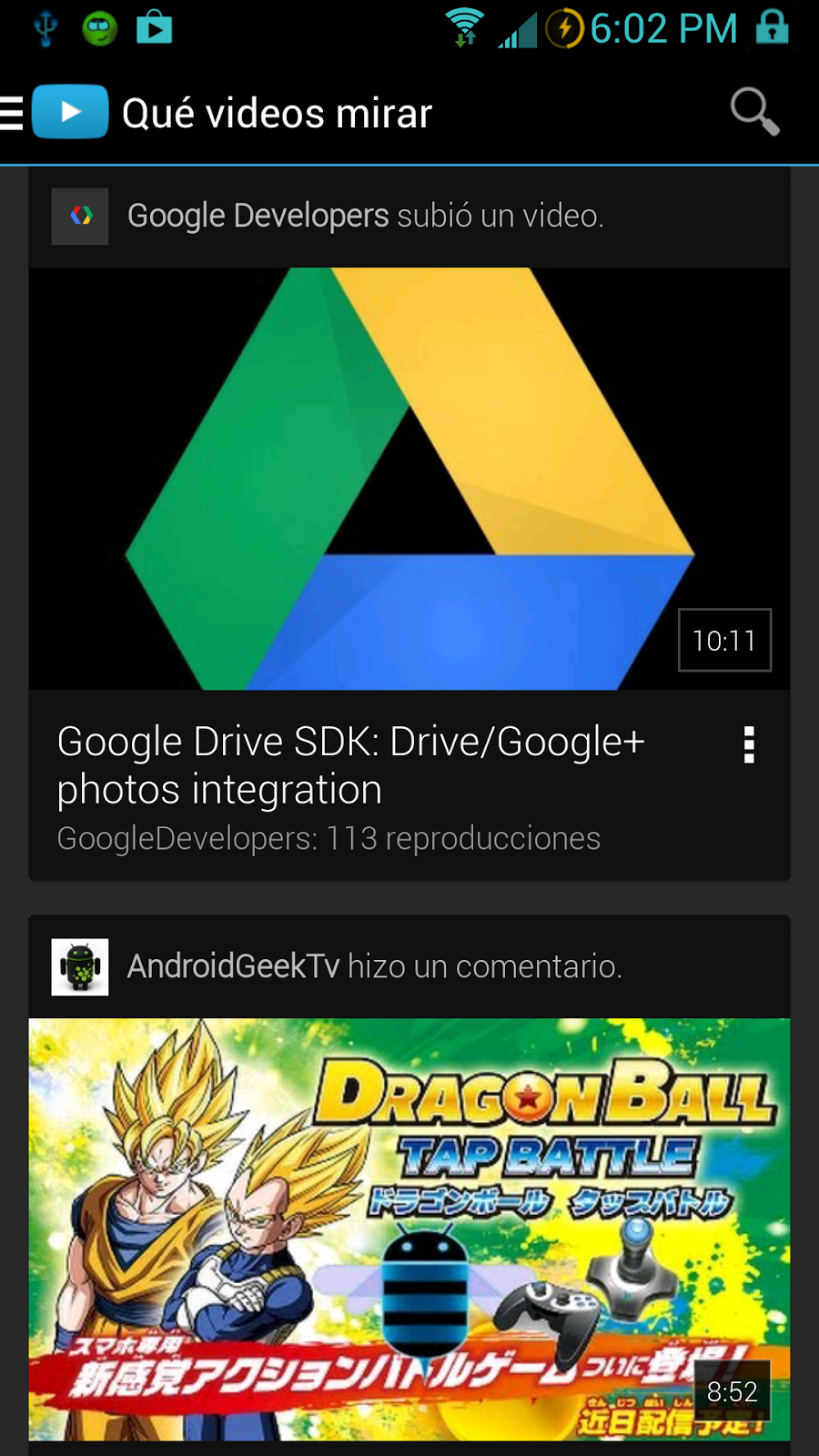
Task: Open options for Google Drive SDK video
Action: pyautogui.click(x=749, y=745)
